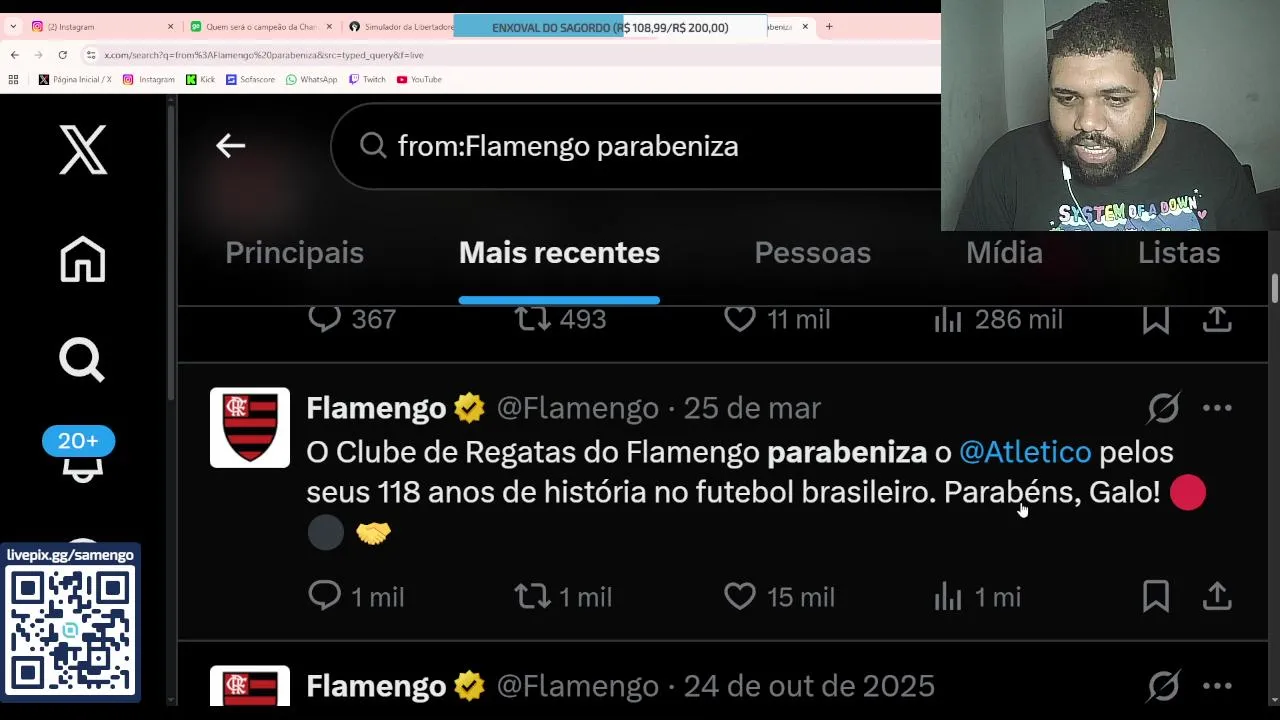Go back from search results
1280x720 pixels.
point(230,146)
